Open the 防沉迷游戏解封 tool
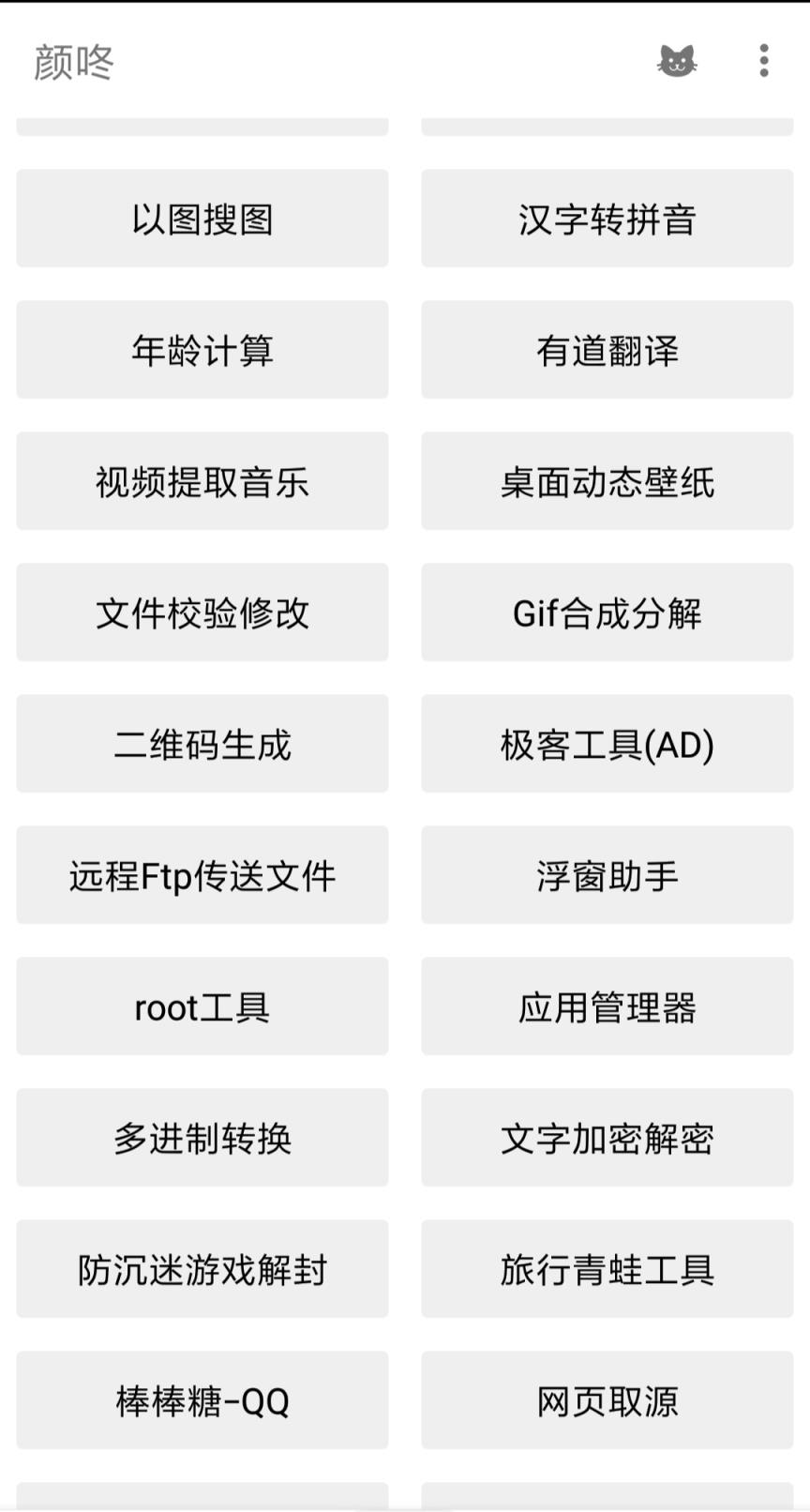This screenshot has height=1512, width=810. (202, 1269)
